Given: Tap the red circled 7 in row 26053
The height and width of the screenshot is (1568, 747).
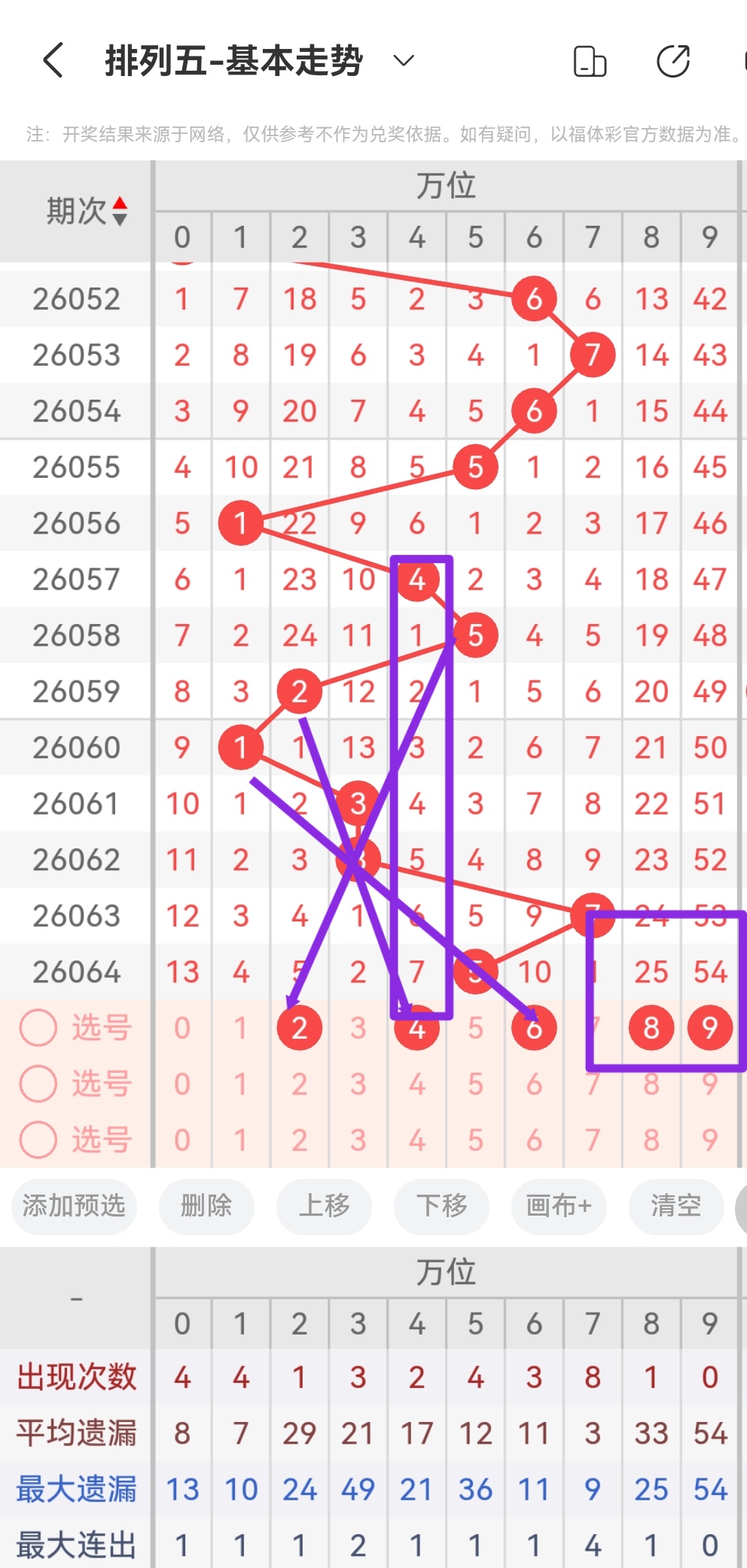Looking at the screenshot, I should [x=593, y=355].
